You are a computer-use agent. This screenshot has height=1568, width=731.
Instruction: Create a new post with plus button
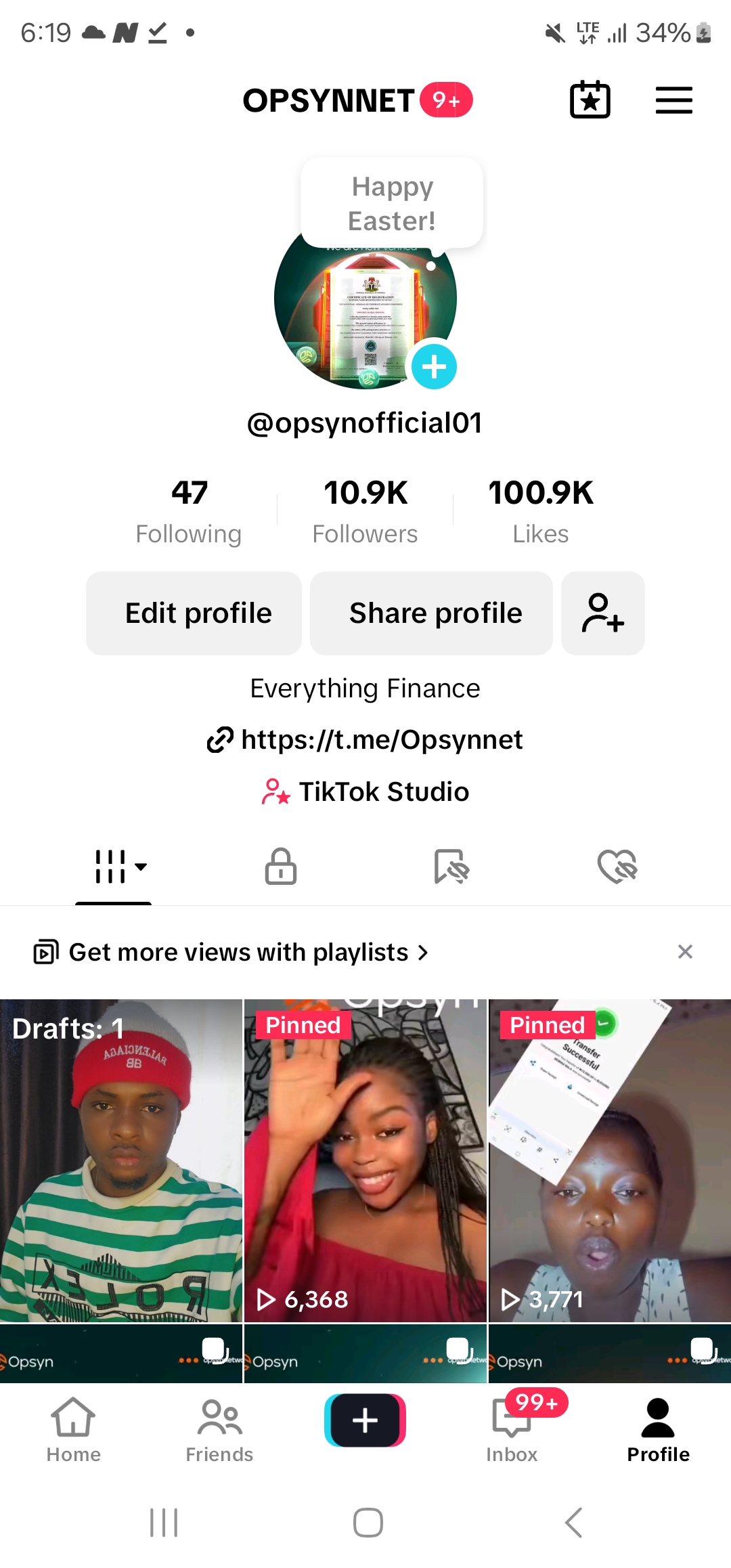[x=365, y=1420]
